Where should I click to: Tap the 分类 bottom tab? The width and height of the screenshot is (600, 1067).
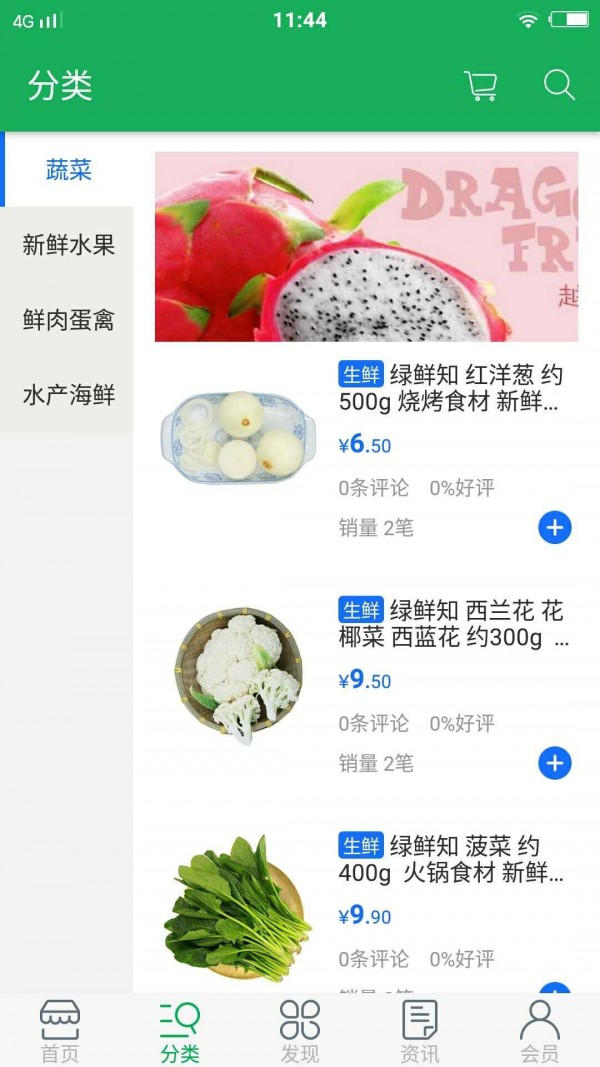coord(180,1031)
